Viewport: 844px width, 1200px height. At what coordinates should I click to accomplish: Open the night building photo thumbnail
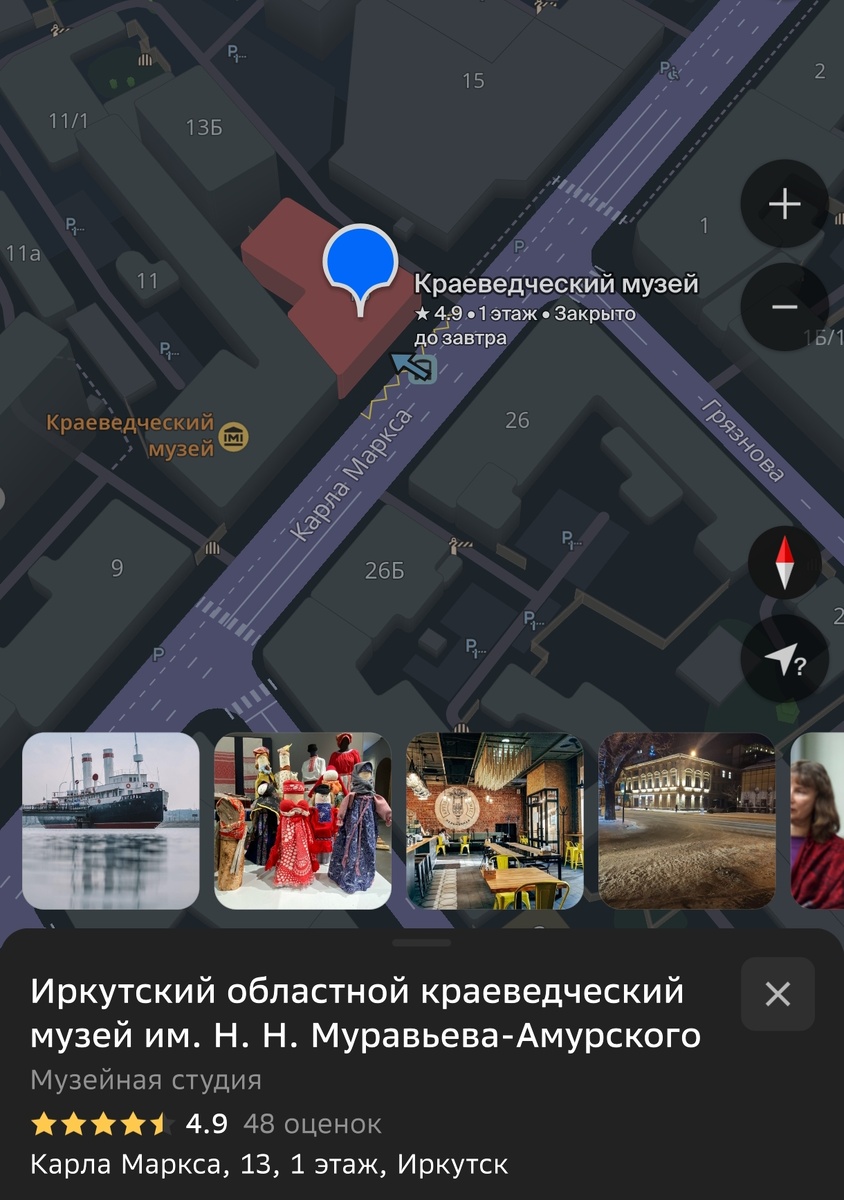[685, 818]
